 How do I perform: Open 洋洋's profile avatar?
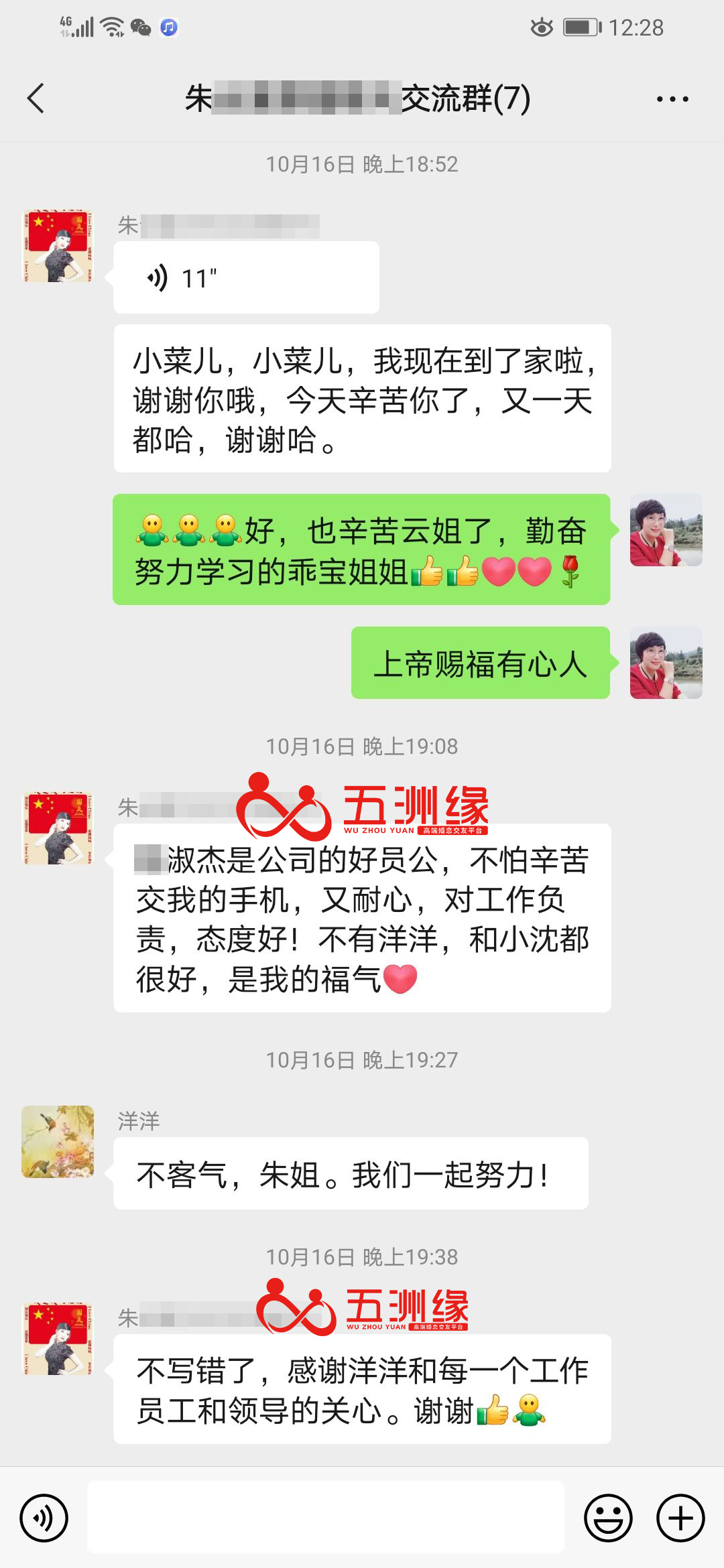[58, 1141]
